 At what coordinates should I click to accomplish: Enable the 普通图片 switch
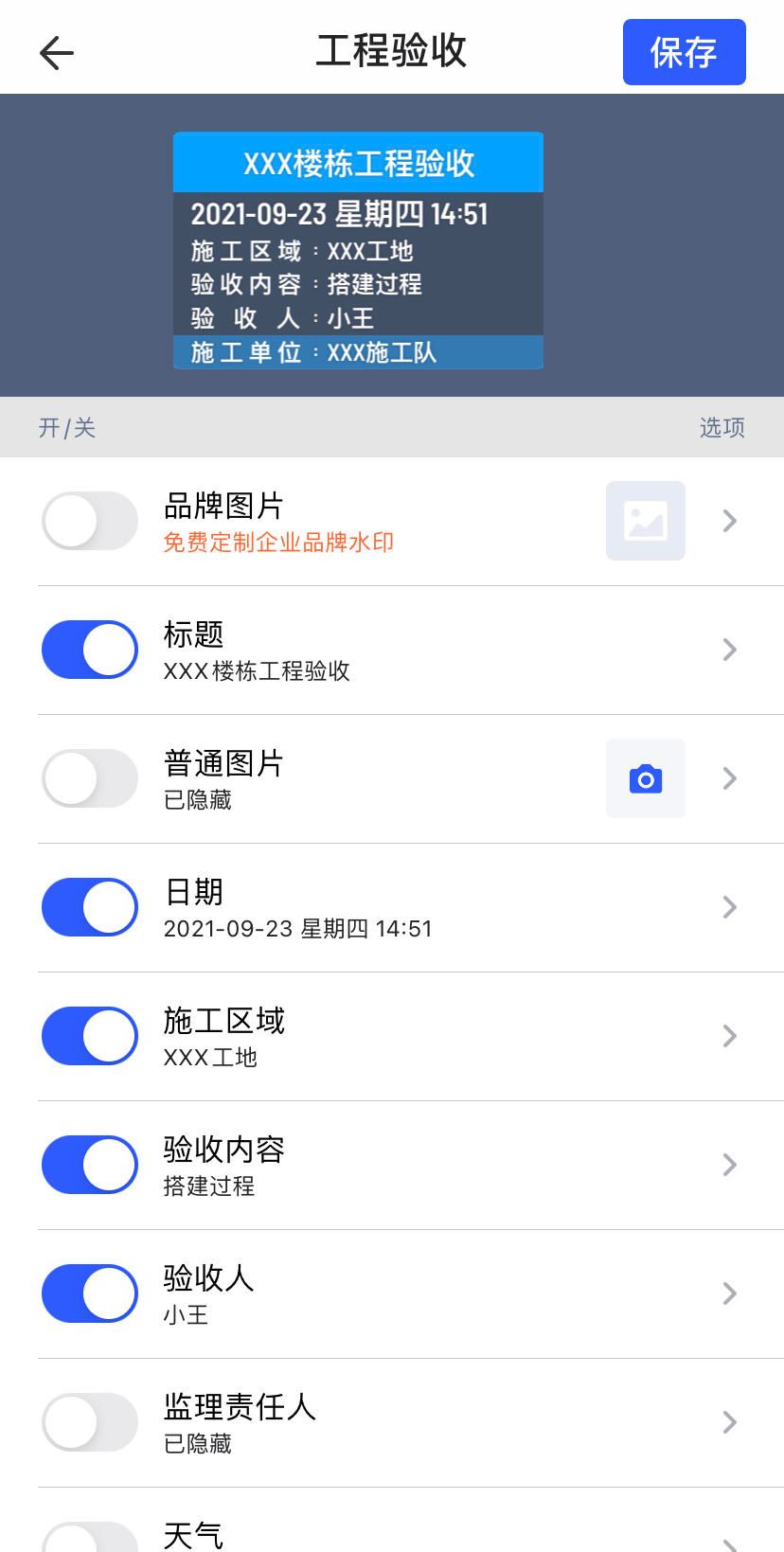(90, 778)
